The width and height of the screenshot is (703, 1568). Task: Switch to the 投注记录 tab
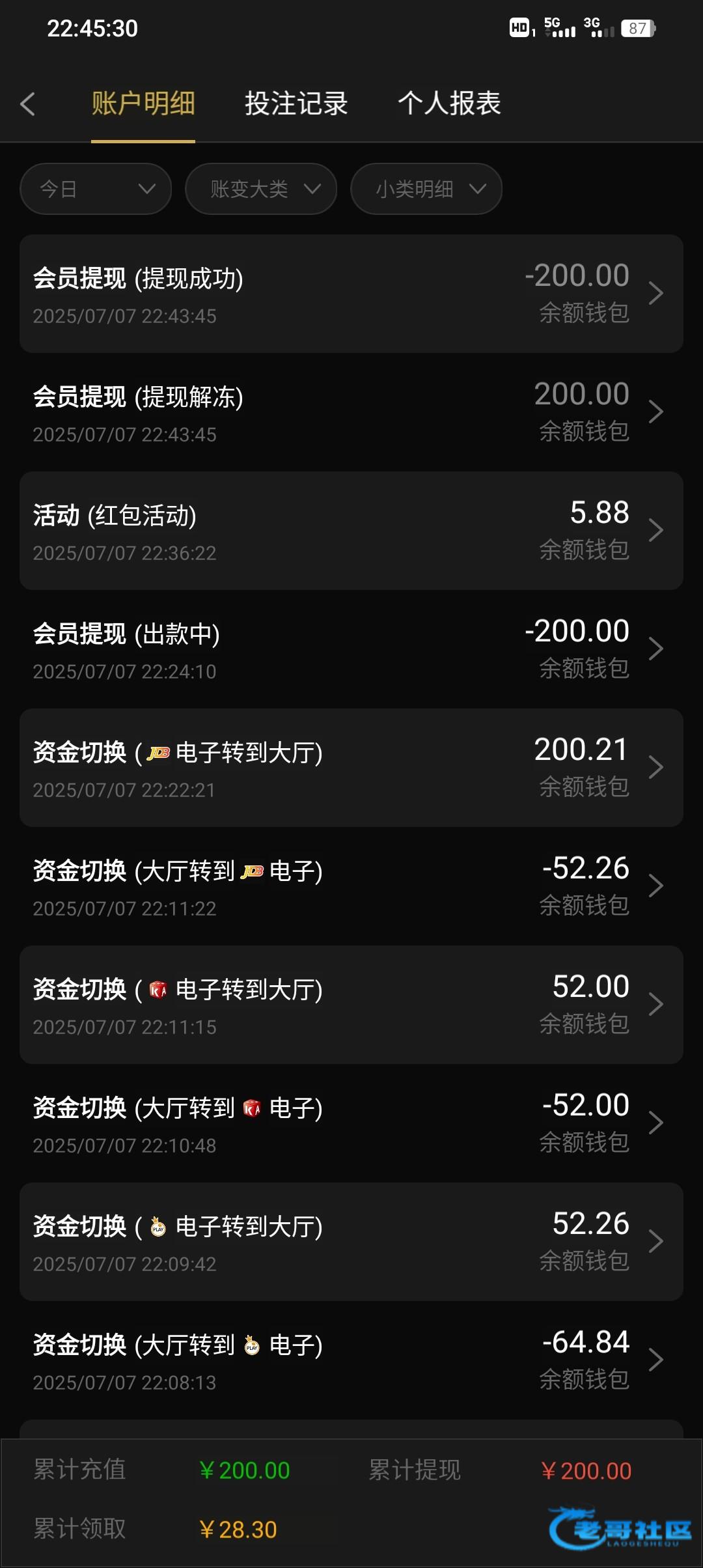[296, 104]
